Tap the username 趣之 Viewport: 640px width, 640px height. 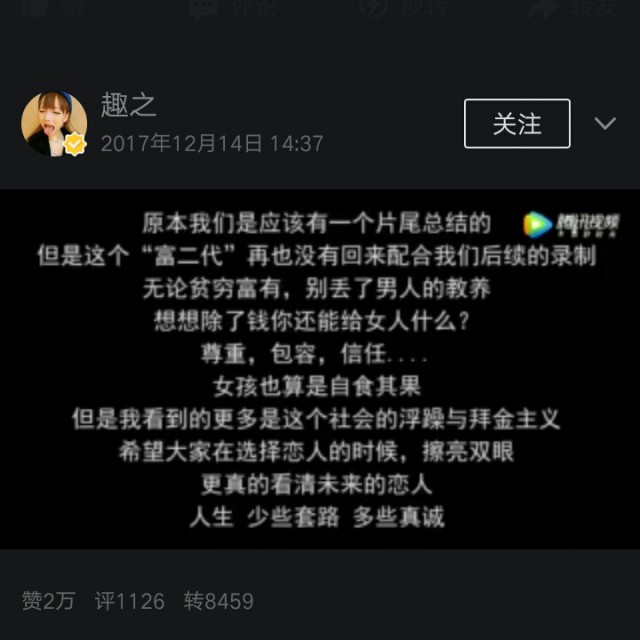[x=128, y=104]
